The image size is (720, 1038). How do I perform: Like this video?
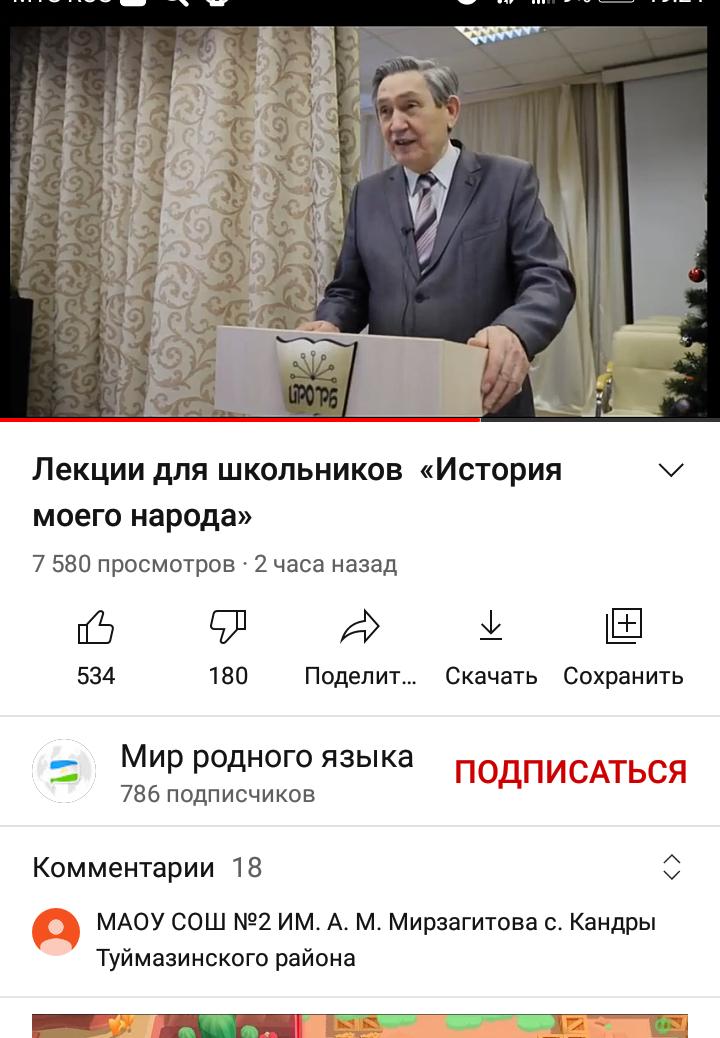pos(96,629)
